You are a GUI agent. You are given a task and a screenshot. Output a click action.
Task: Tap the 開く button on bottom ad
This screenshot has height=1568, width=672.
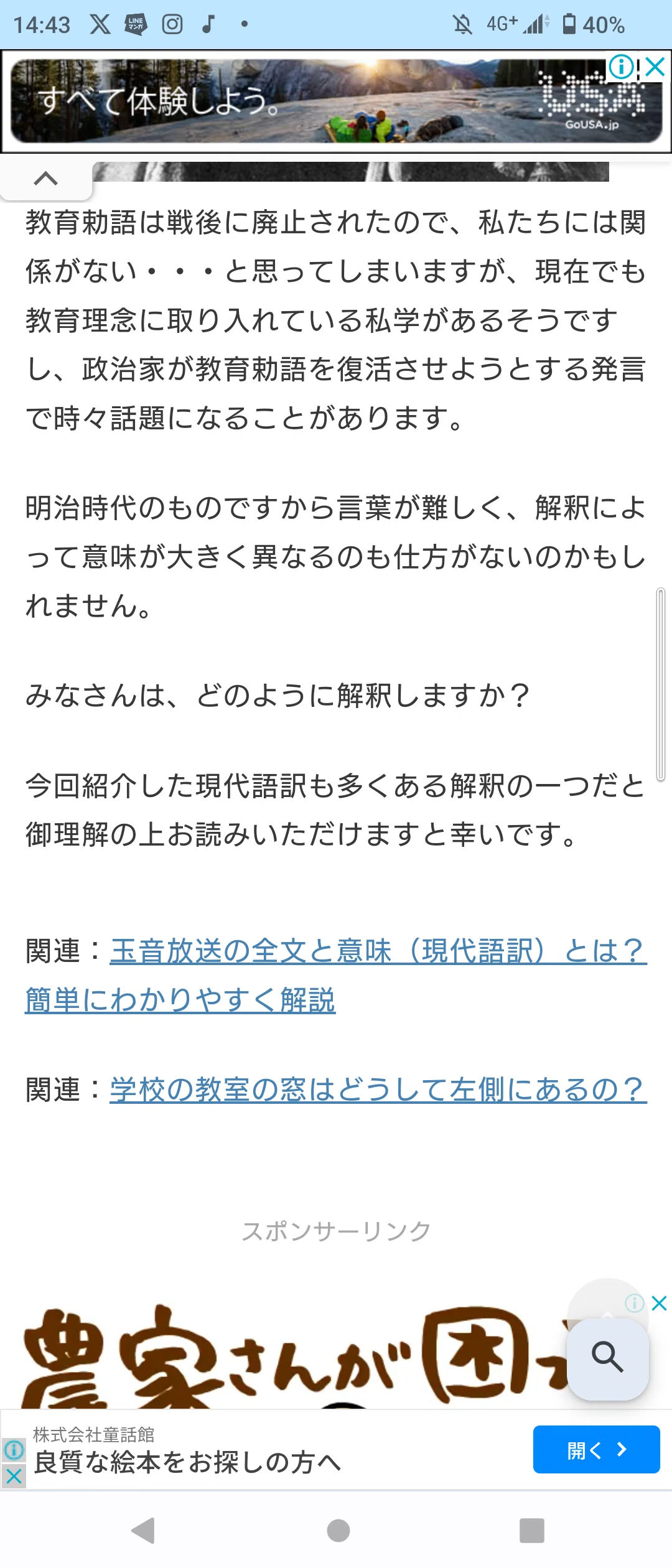[596, 1450]
